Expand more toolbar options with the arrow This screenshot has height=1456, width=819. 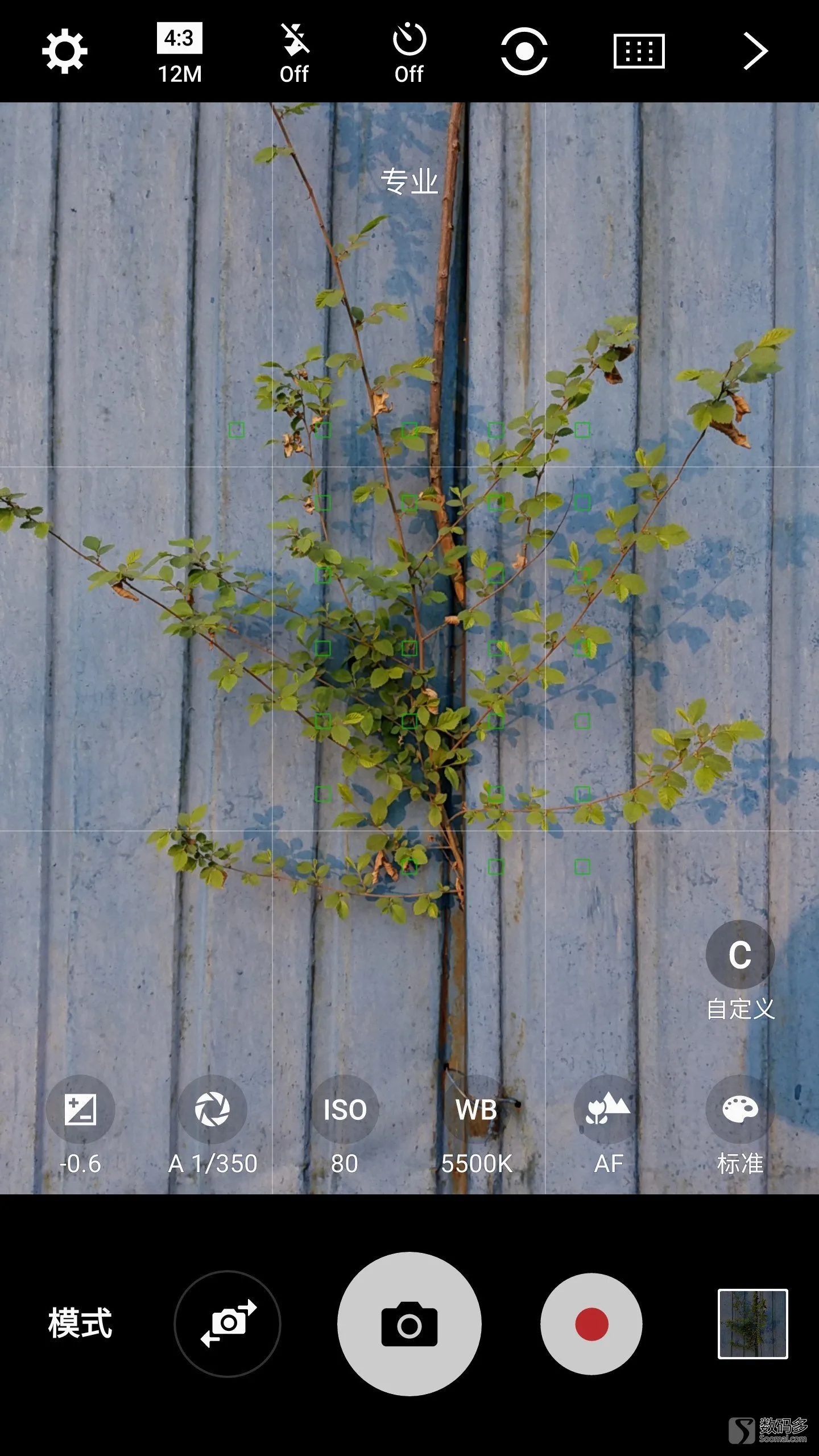click(x=755, y=51)
